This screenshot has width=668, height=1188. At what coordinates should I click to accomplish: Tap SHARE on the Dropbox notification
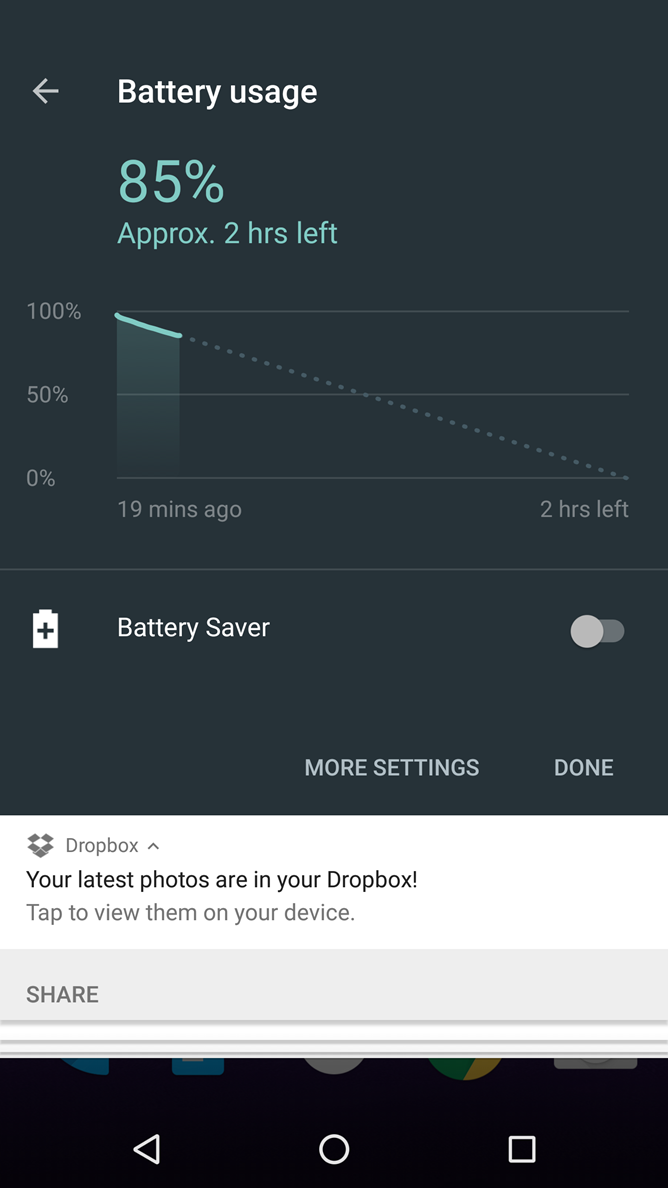tap(62, 994)
